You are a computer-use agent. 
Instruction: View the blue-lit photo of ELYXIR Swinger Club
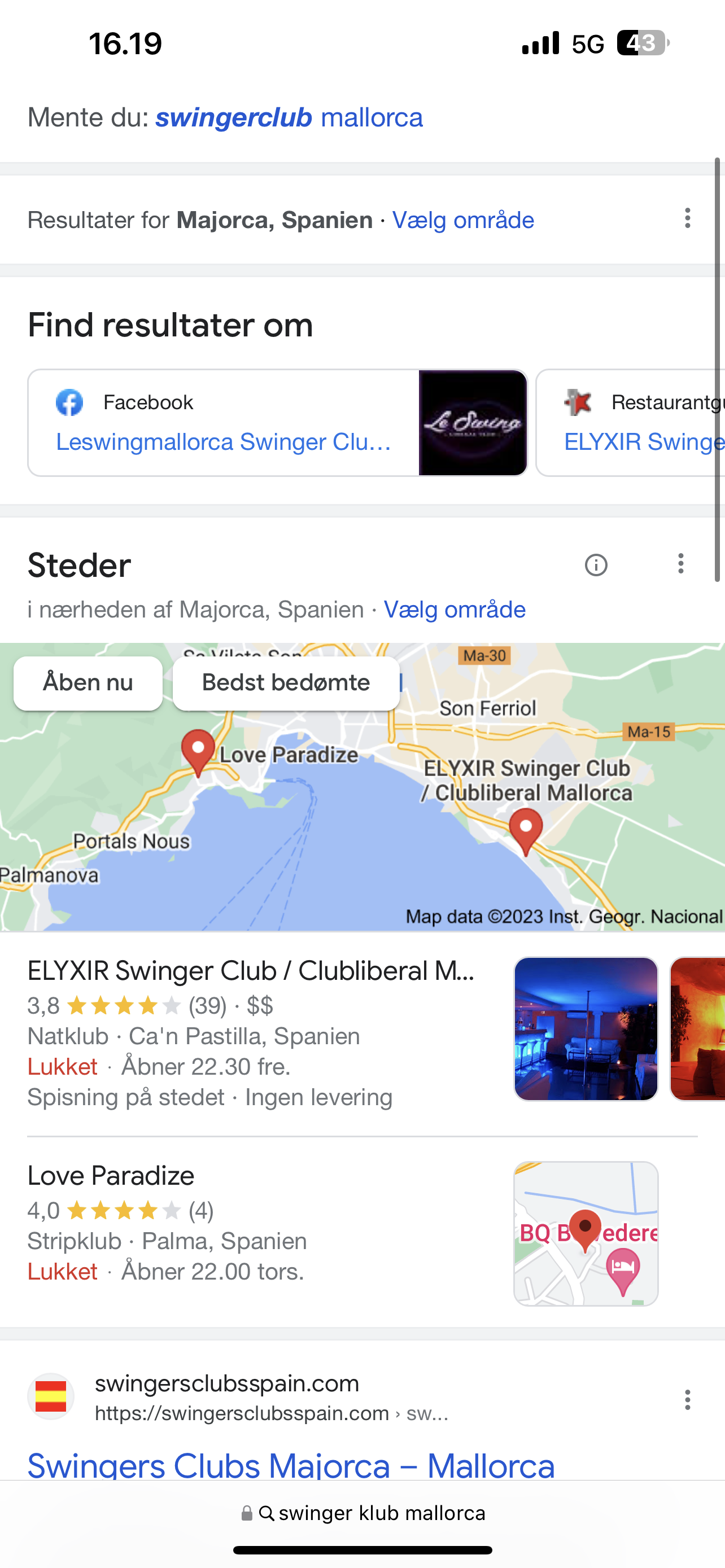point(586,1029)
